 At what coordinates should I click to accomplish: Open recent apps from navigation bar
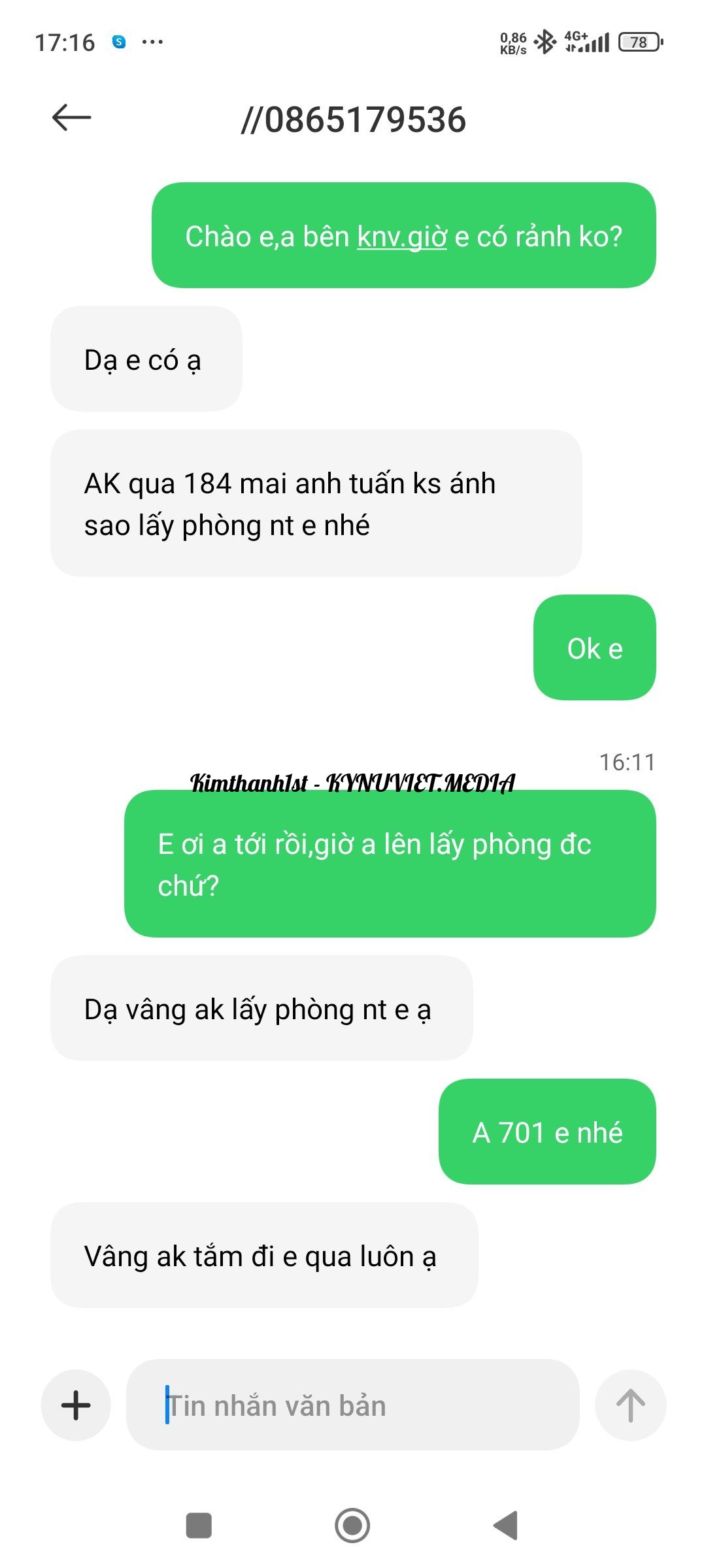(199, 1526)
